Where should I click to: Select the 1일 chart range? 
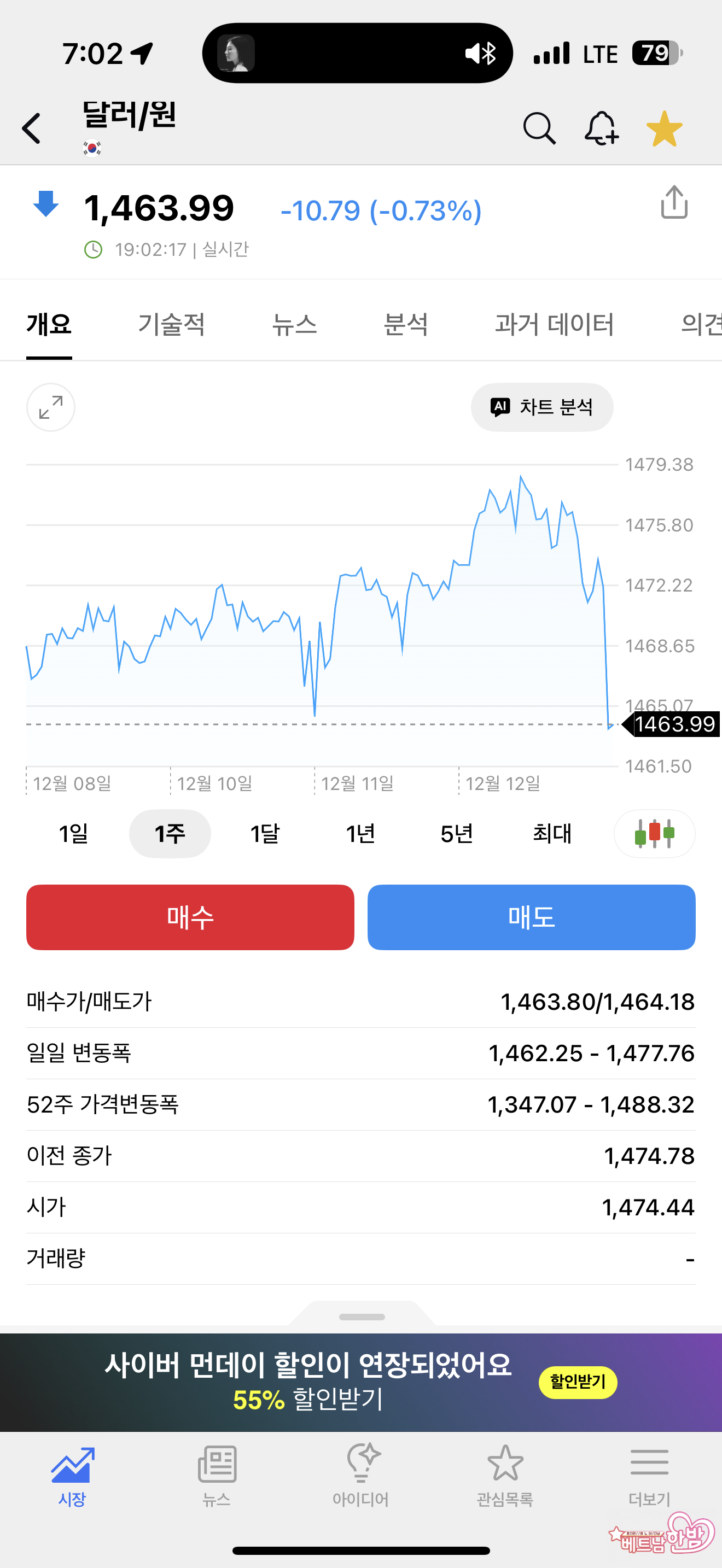(x=74, y=833)
